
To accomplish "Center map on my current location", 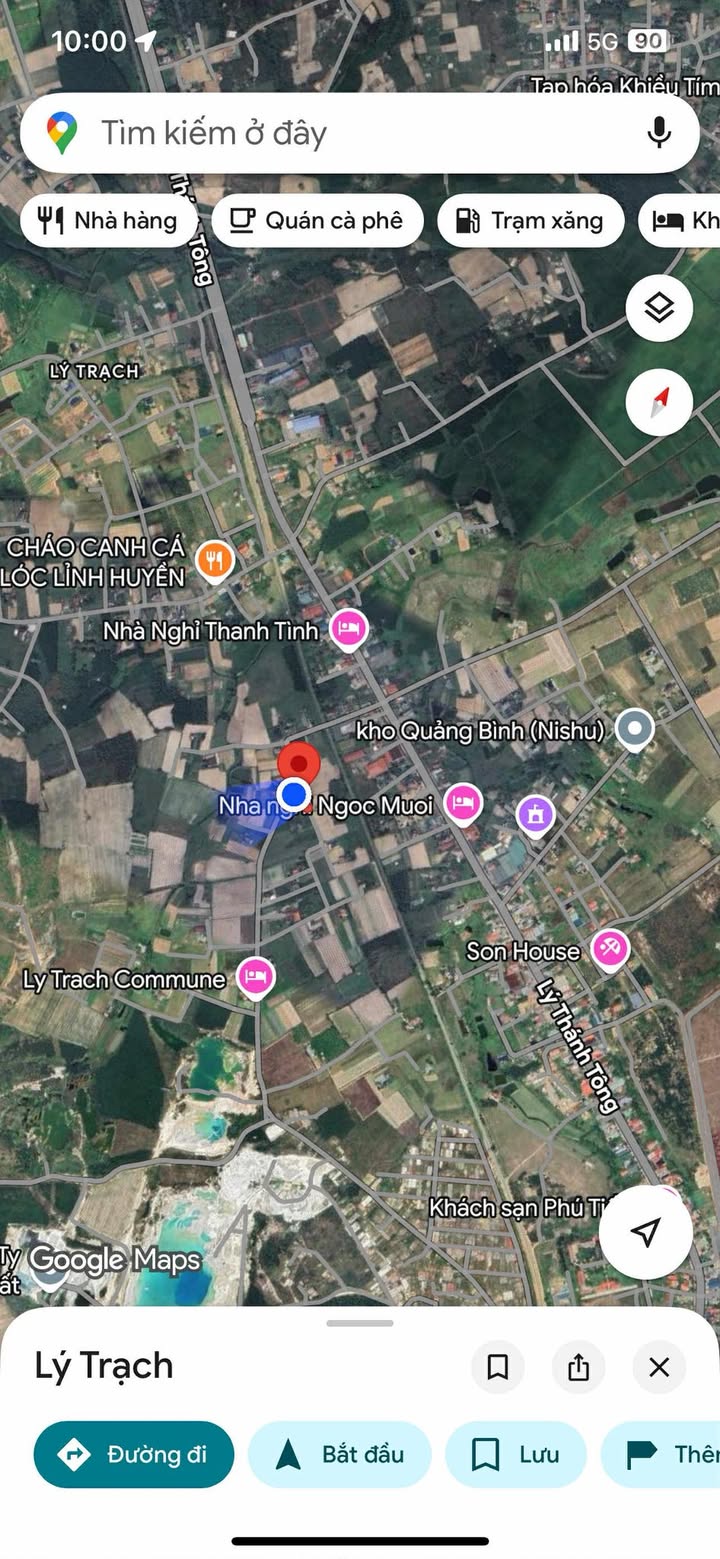I will [646, 1232].
